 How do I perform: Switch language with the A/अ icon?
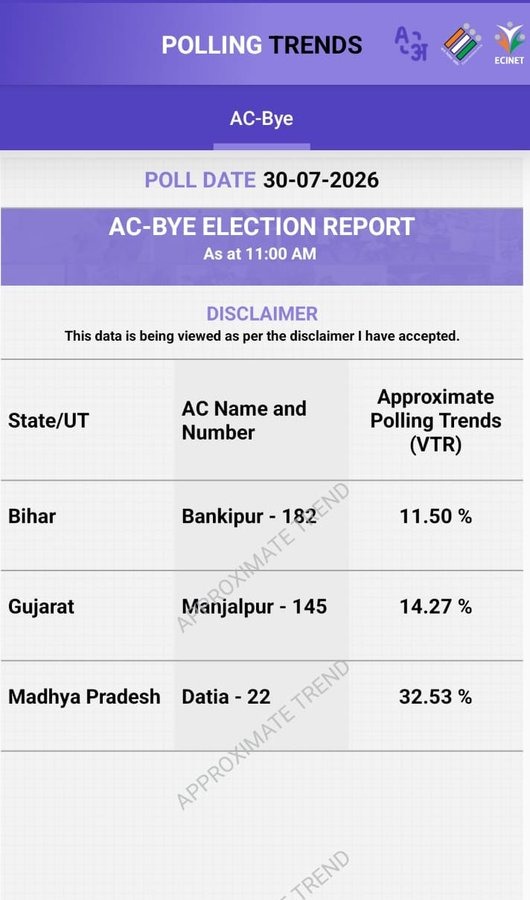(411, 44)
